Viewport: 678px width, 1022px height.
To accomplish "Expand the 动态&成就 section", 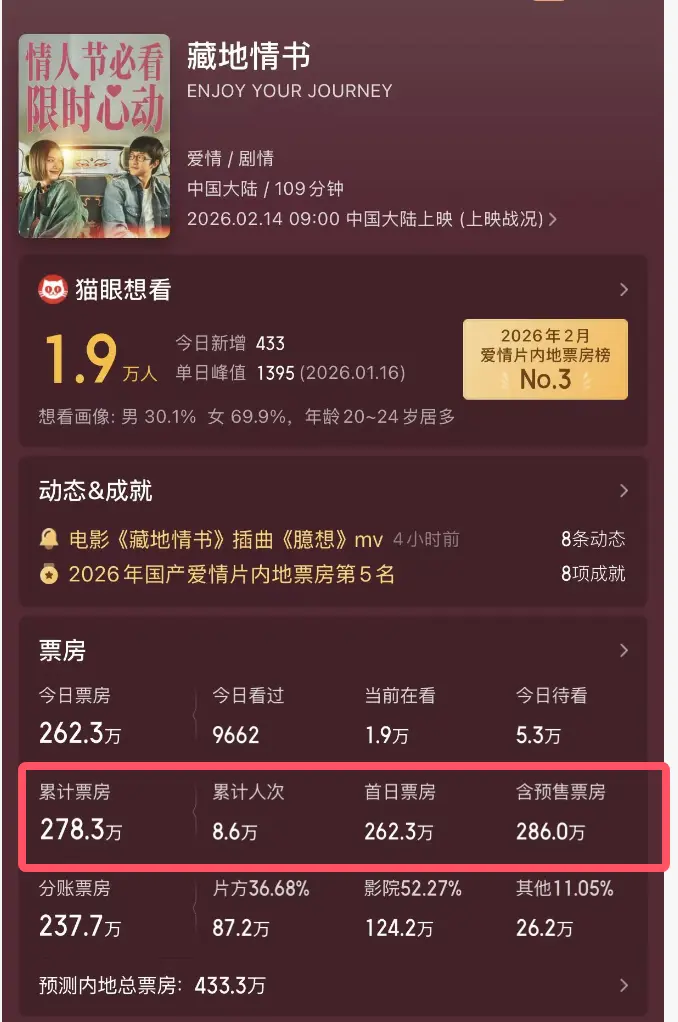I will (x=624, y=491).
